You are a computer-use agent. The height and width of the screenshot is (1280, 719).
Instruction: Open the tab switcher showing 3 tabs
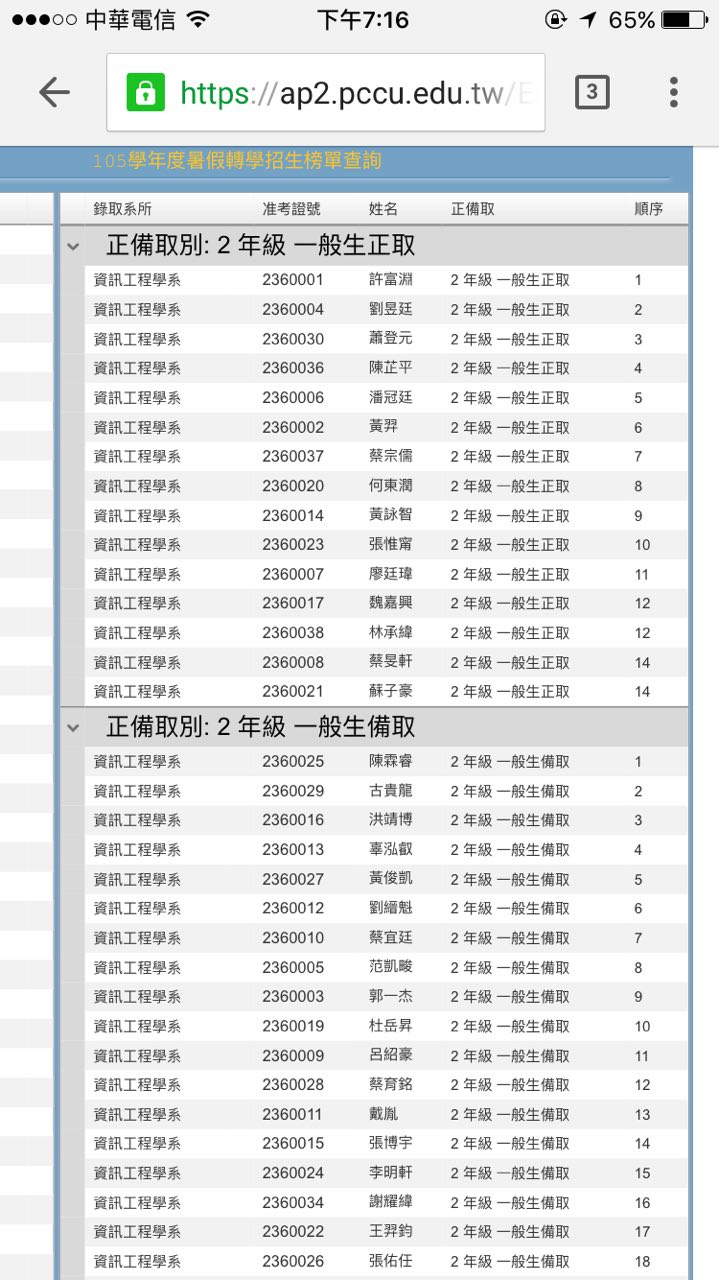tap(591, 93)
